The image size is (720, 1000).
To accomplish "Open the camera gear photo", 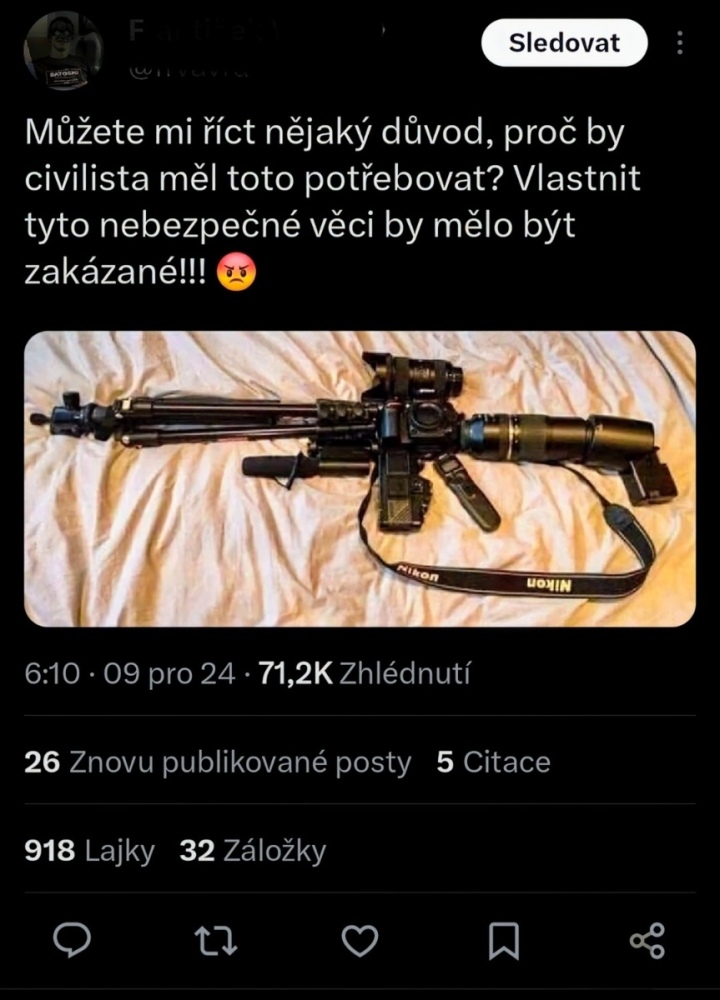I will click(360, 478).
